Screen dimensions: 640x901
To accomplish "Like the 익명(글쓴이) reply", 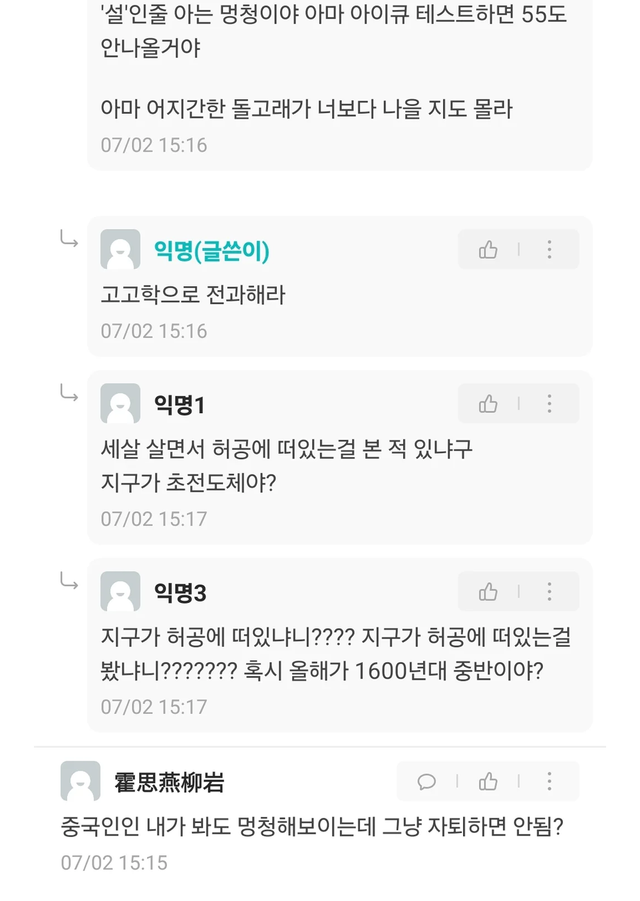I will pyautogui.click(x=488, y=249).
